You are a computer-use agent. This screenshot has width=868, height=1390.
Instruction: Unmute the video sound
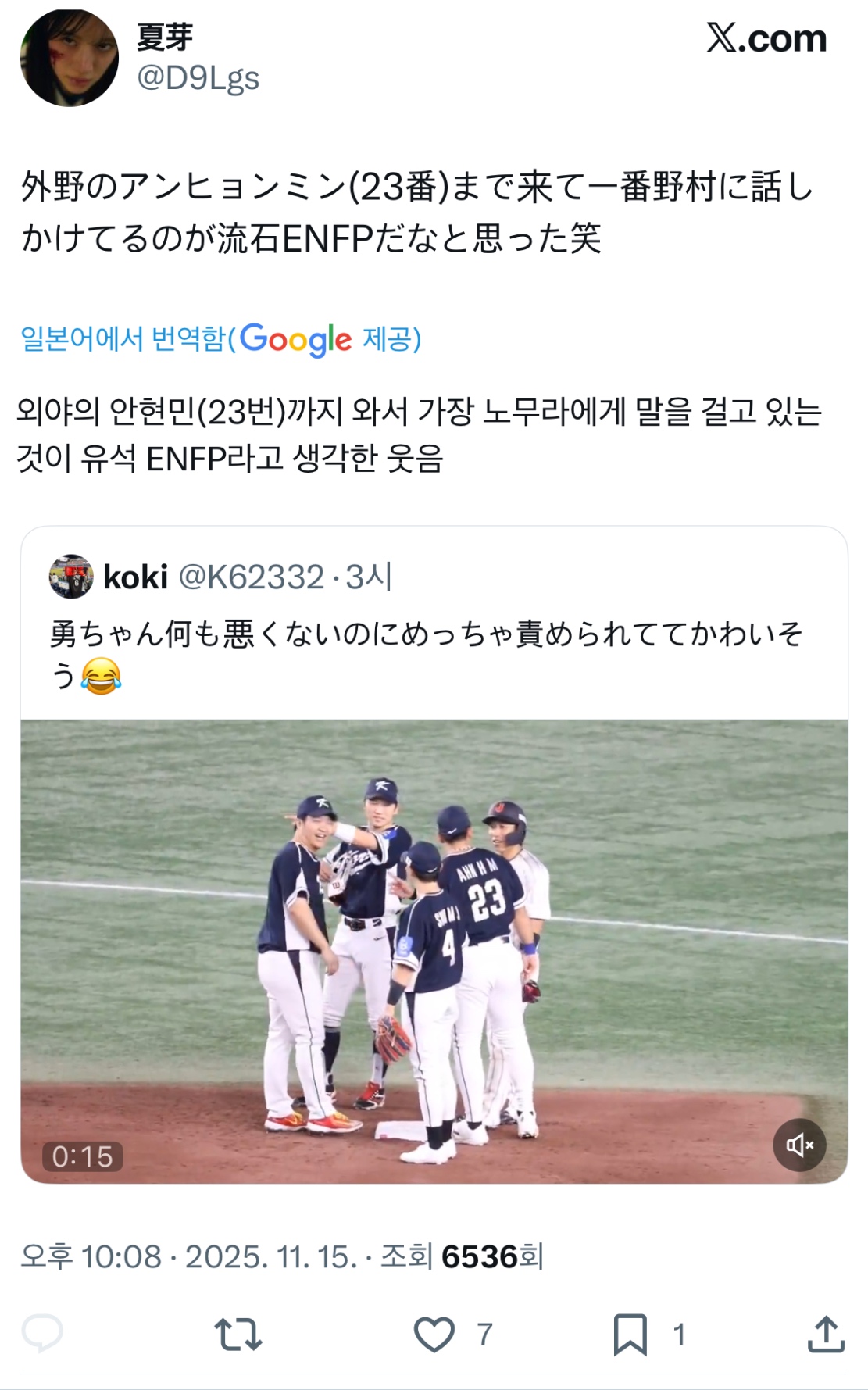(799, 1145)
